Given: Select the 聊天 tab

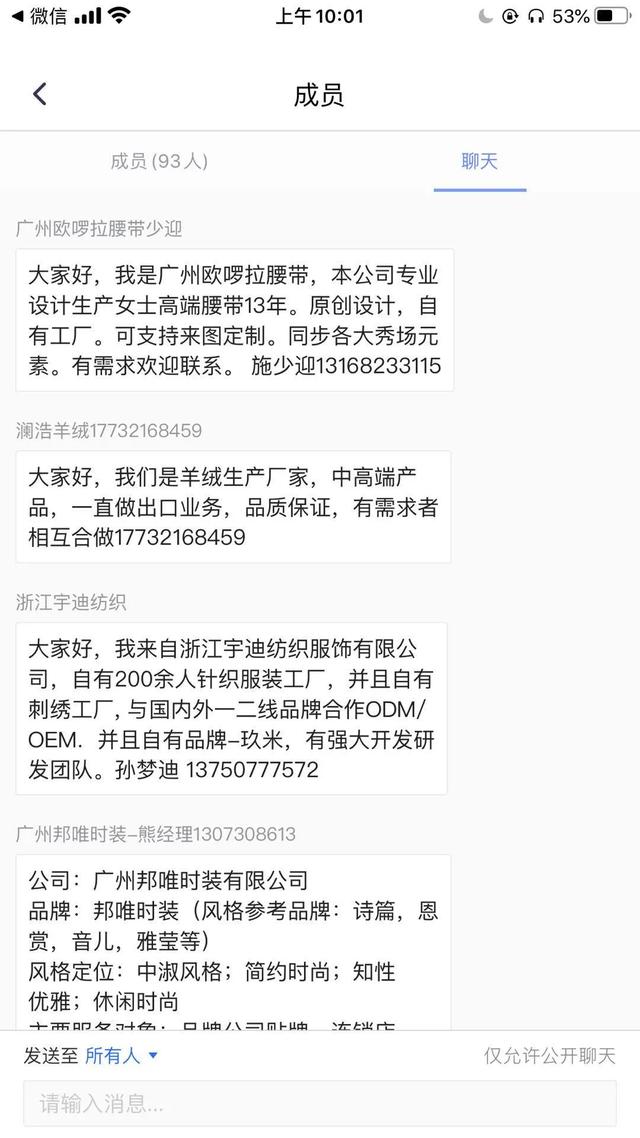Looking at the screenshot, I should tap(480, 161).
